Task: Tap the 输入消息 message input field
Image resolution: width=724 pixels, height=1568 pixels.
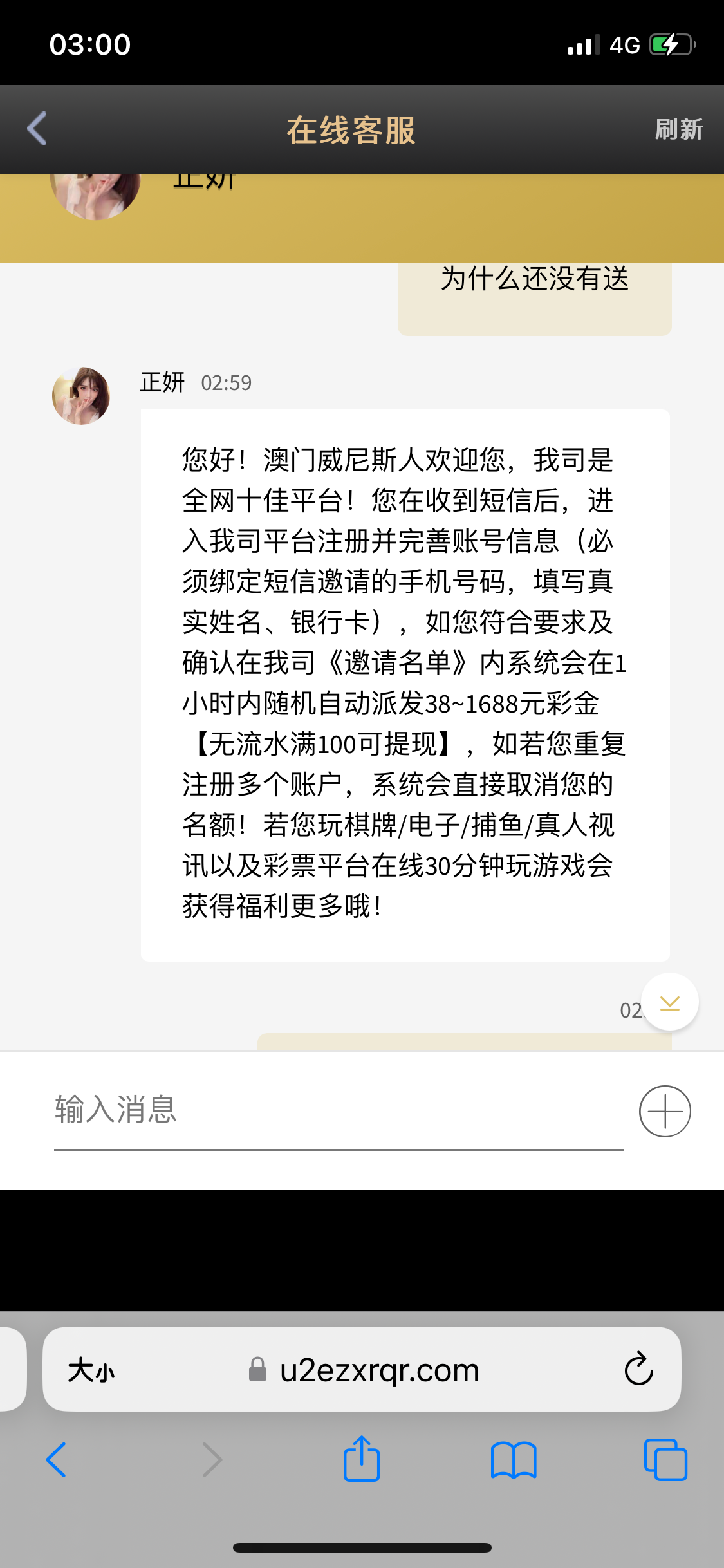Action: pos(257,1110)
